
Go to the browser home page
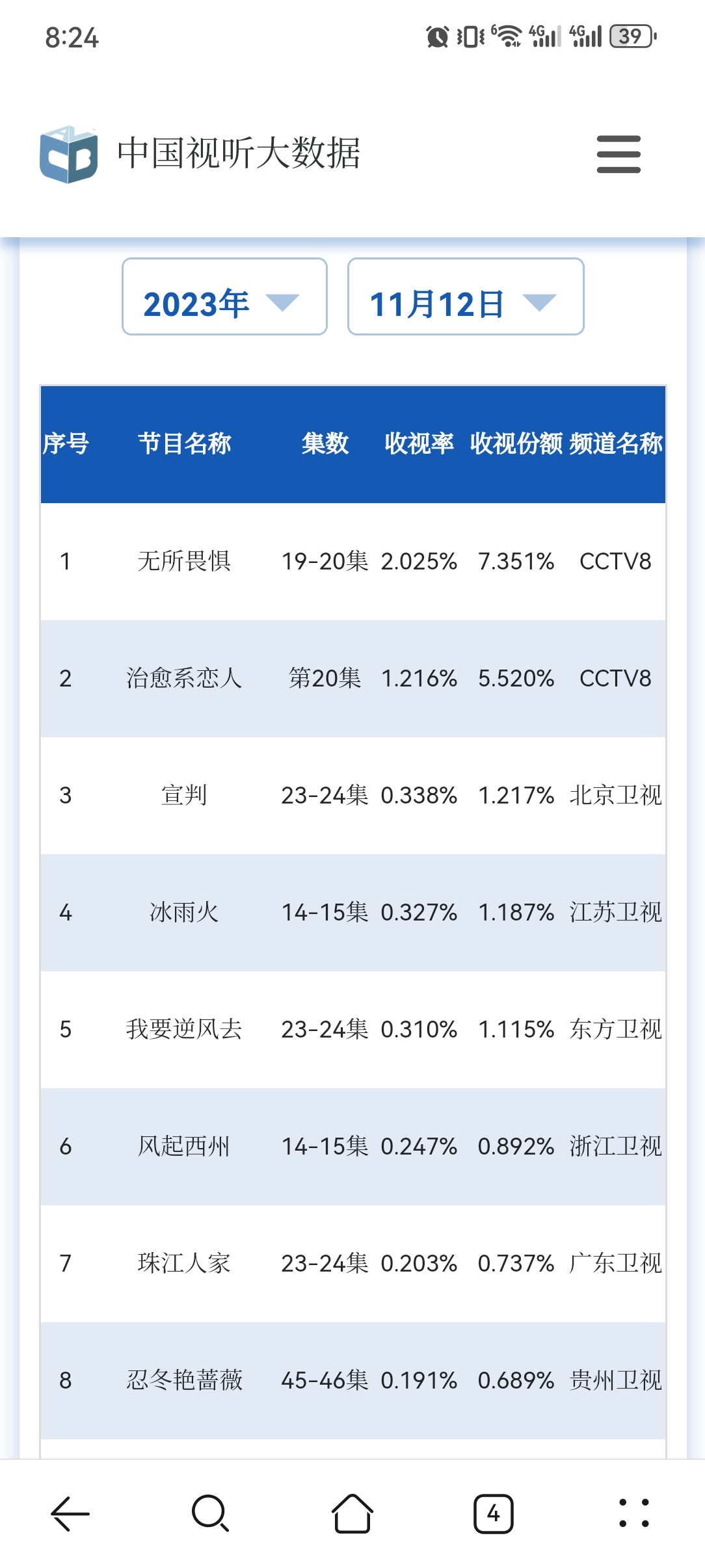point(352,1513)
